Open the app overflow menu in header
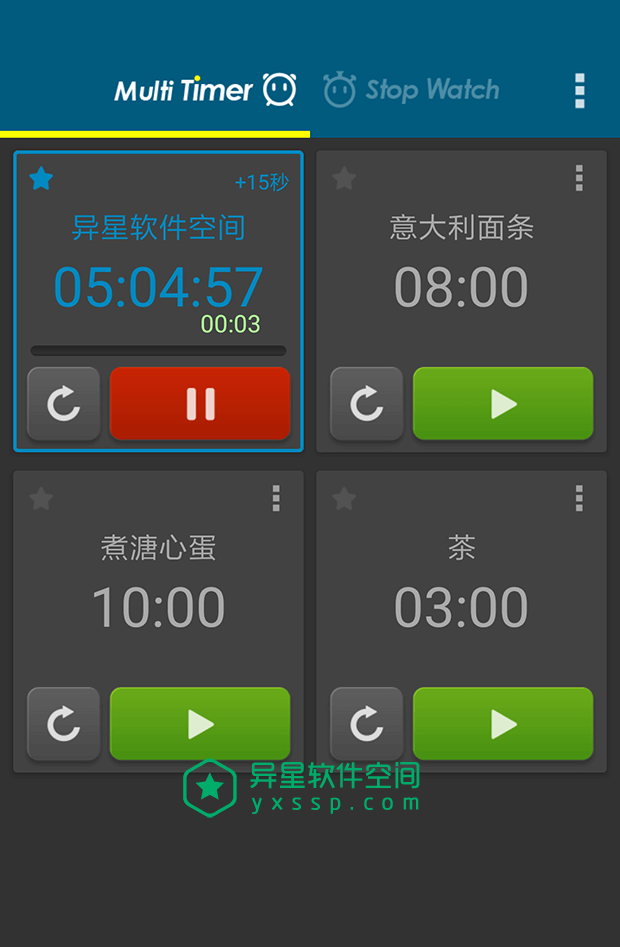Image resolution: width=620 pixels, height=947 pixels. (579, 90)
